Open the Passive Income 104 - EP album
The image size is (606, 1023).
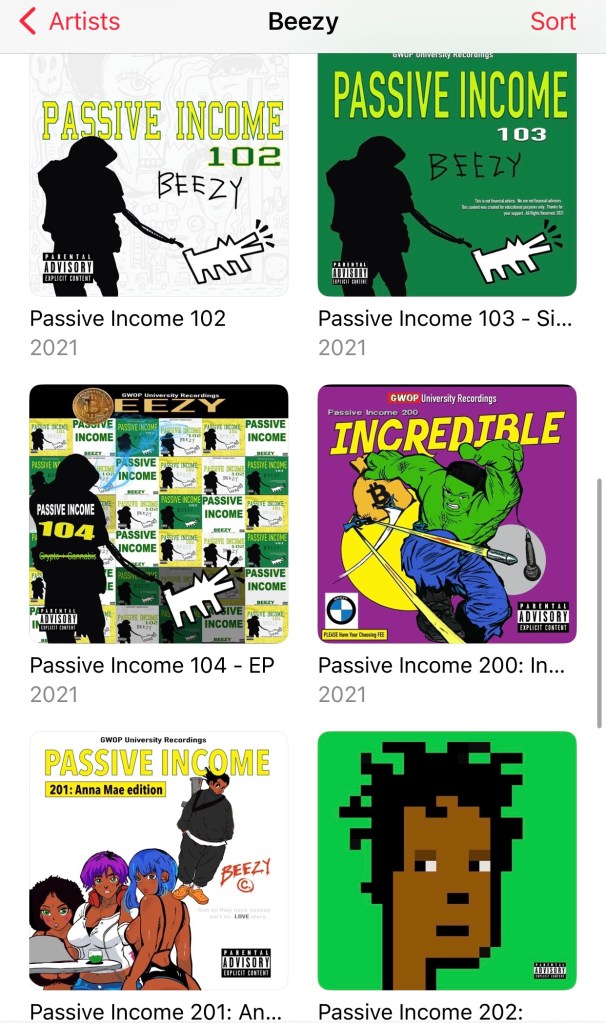pyautogui.click(x=159, y=514)
